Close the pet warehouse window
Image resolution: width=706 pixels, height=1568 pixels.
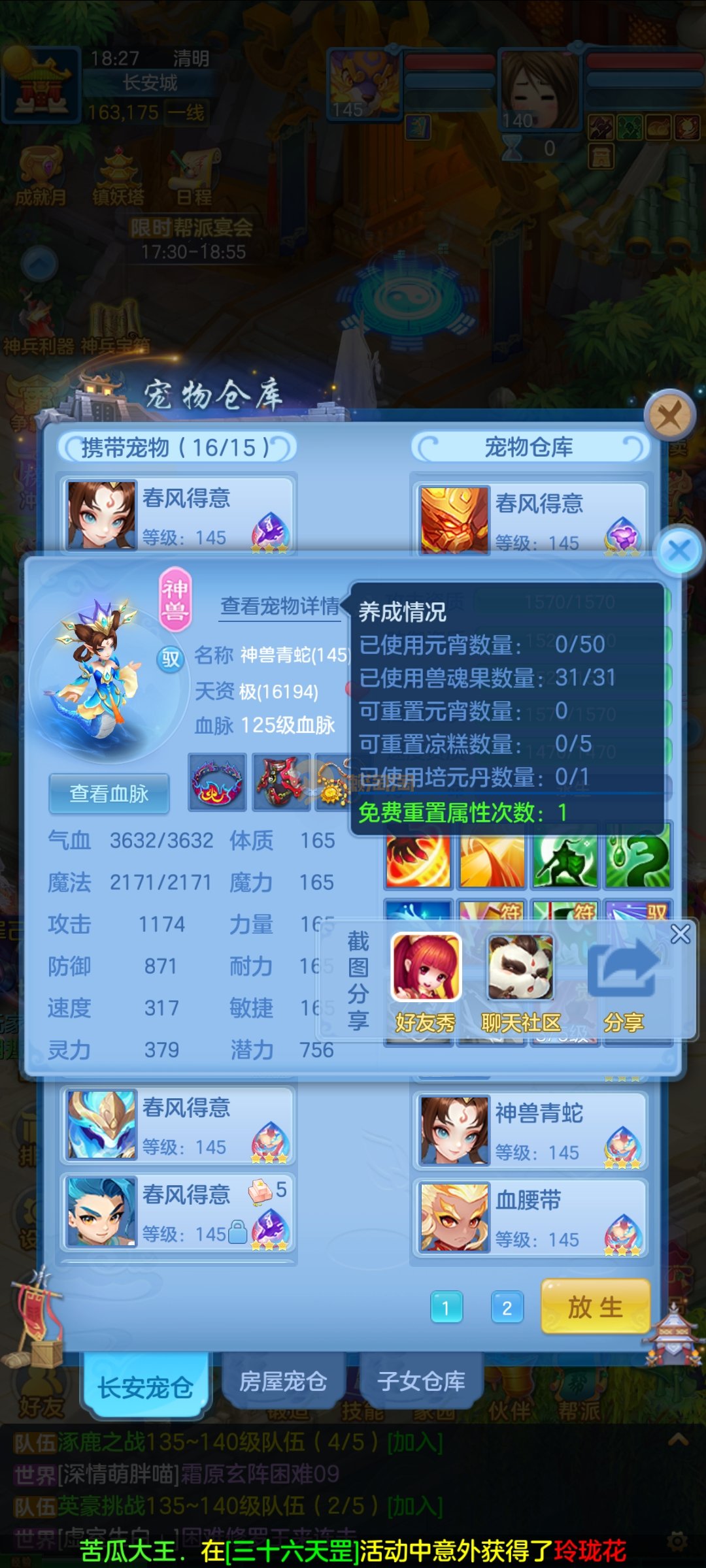coord(669,415)
